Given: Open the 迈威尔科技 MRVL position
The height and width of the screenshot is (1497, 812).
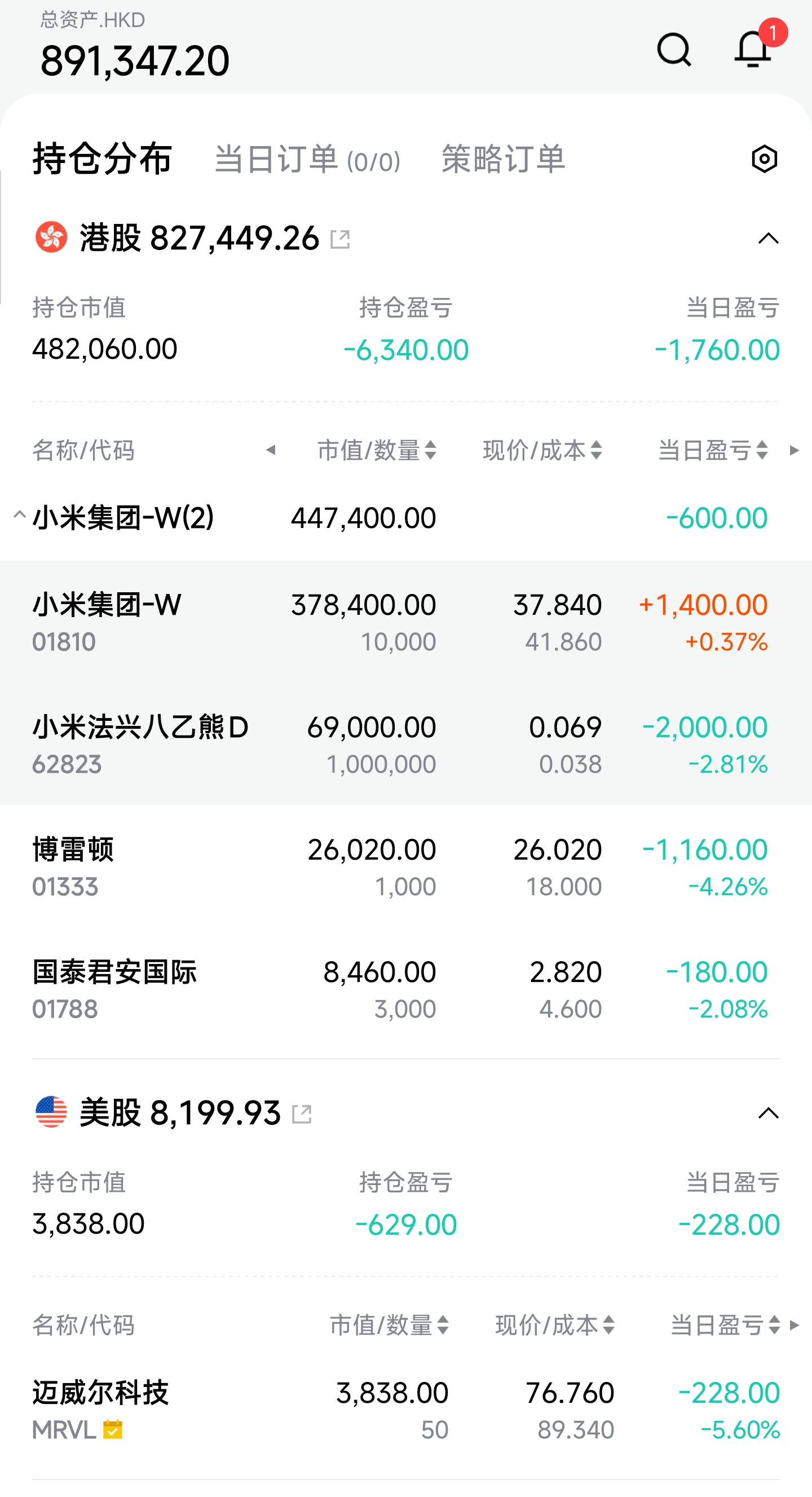Looking at the screenshot, I should tap(406, 1410).
